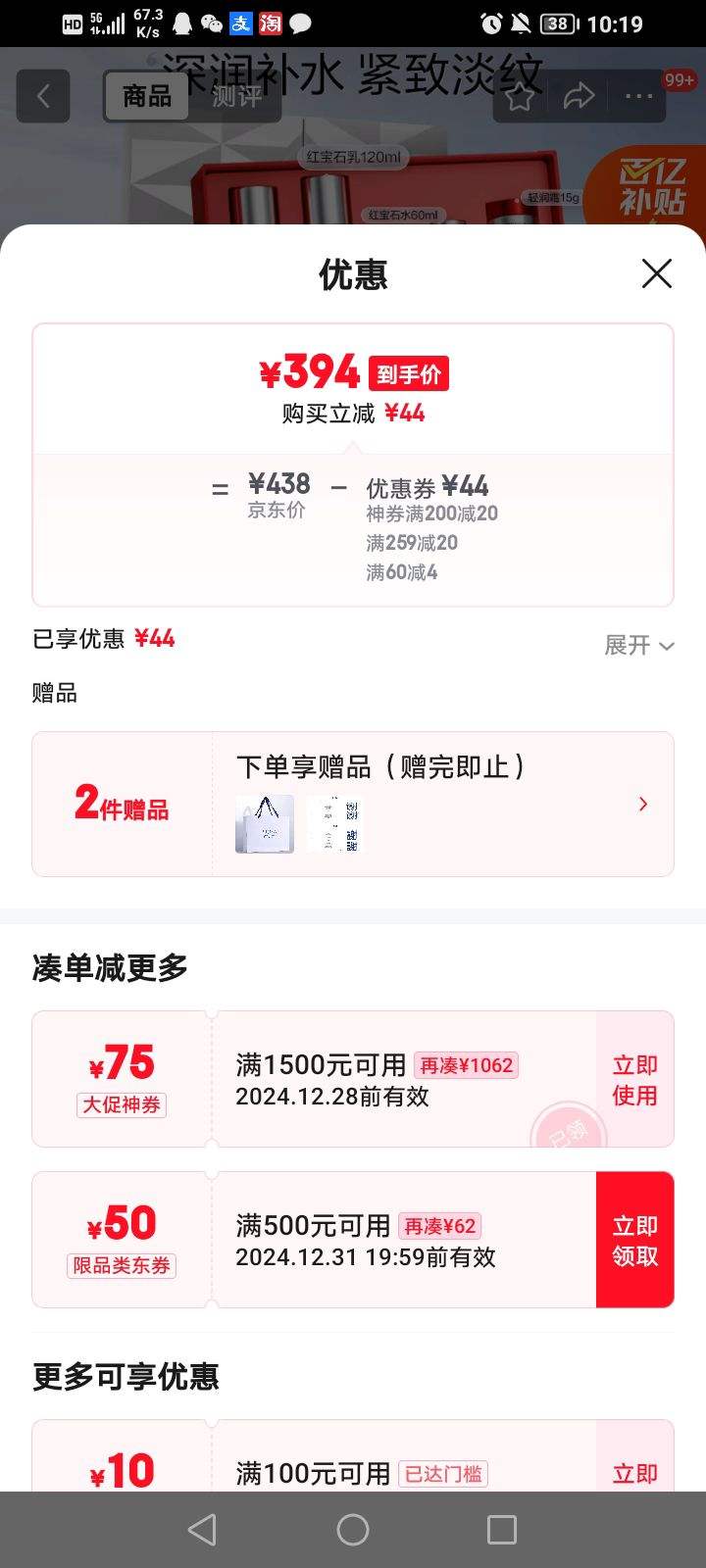706x1568 pixels.
Task: Tap the back arrow on the product page
Action: (x=43, y=95)
